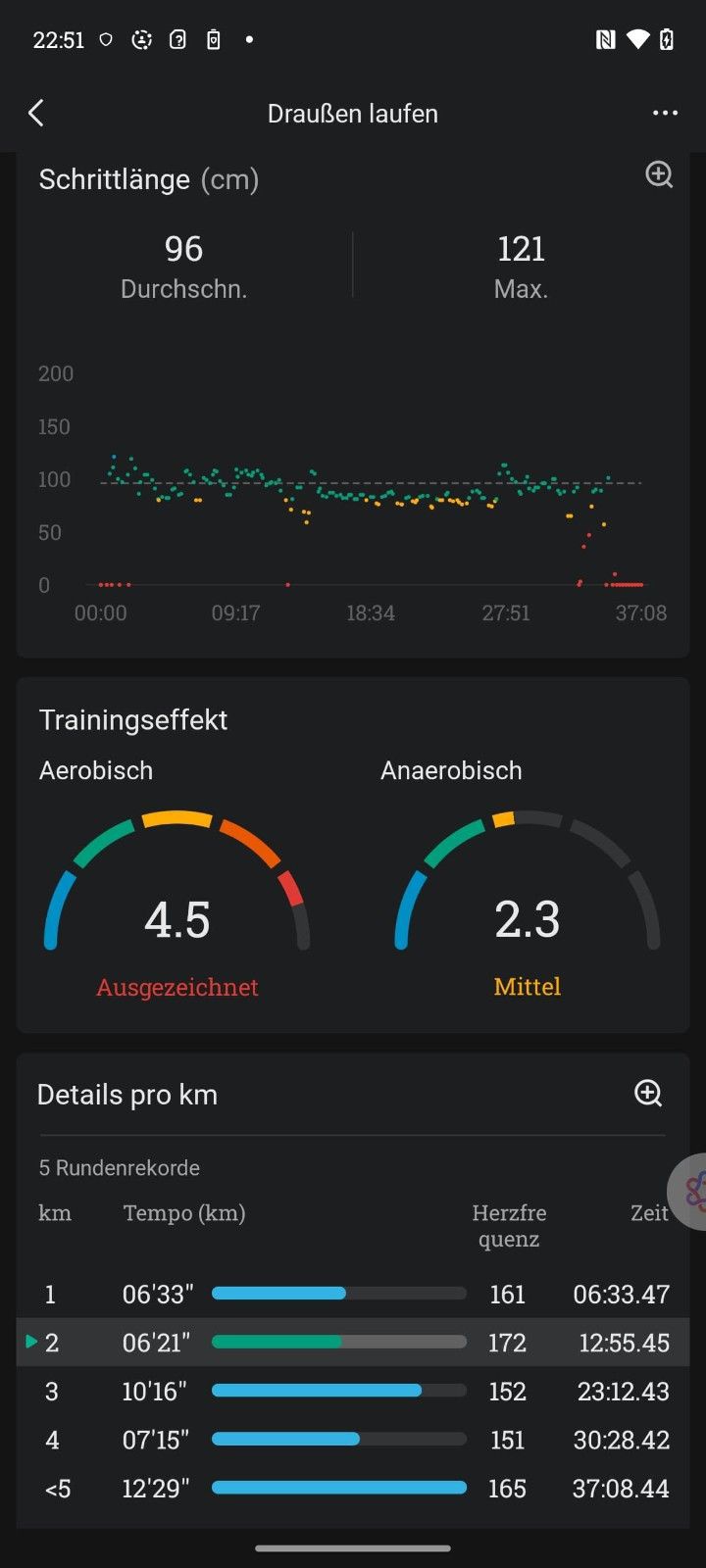Zoom into the Schrittlänge chart
706x1568 pixels.
(659, 174)
